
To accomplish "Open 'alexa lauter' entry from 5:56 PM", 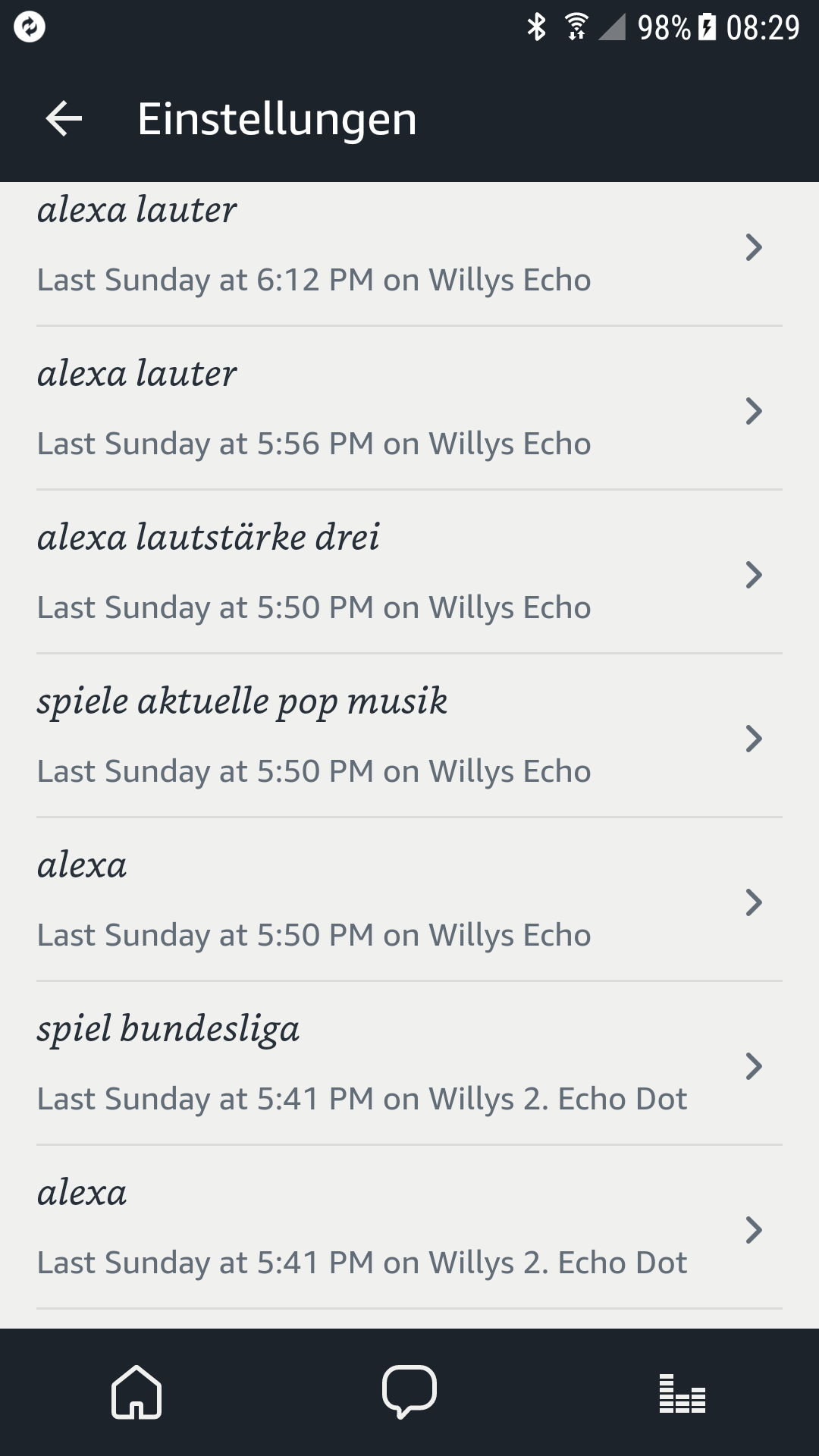I will click(x=409, y=409).
